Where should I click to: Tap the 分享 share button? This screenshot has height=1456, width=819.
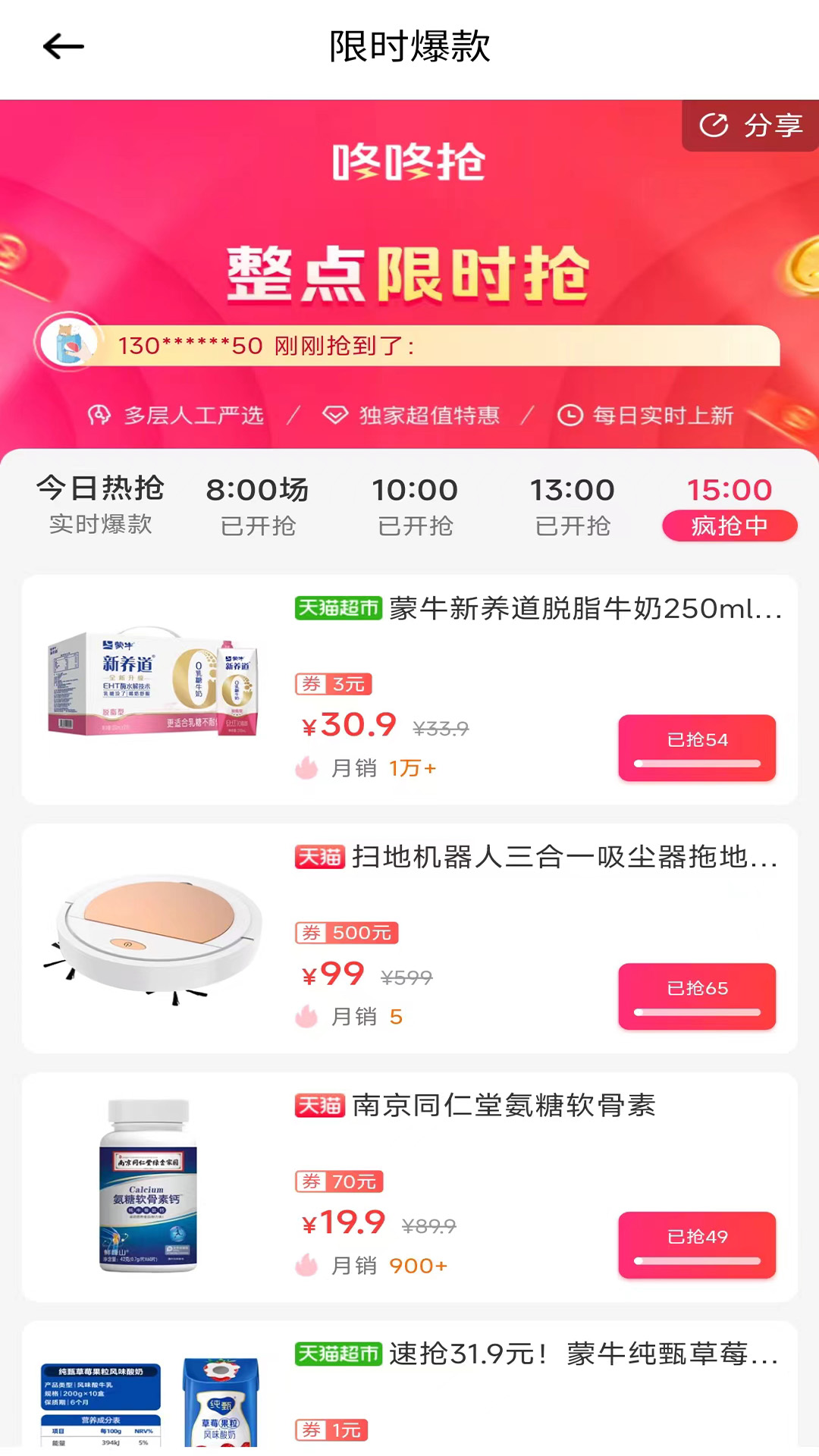pyautogui.click(x=771, y=124)
